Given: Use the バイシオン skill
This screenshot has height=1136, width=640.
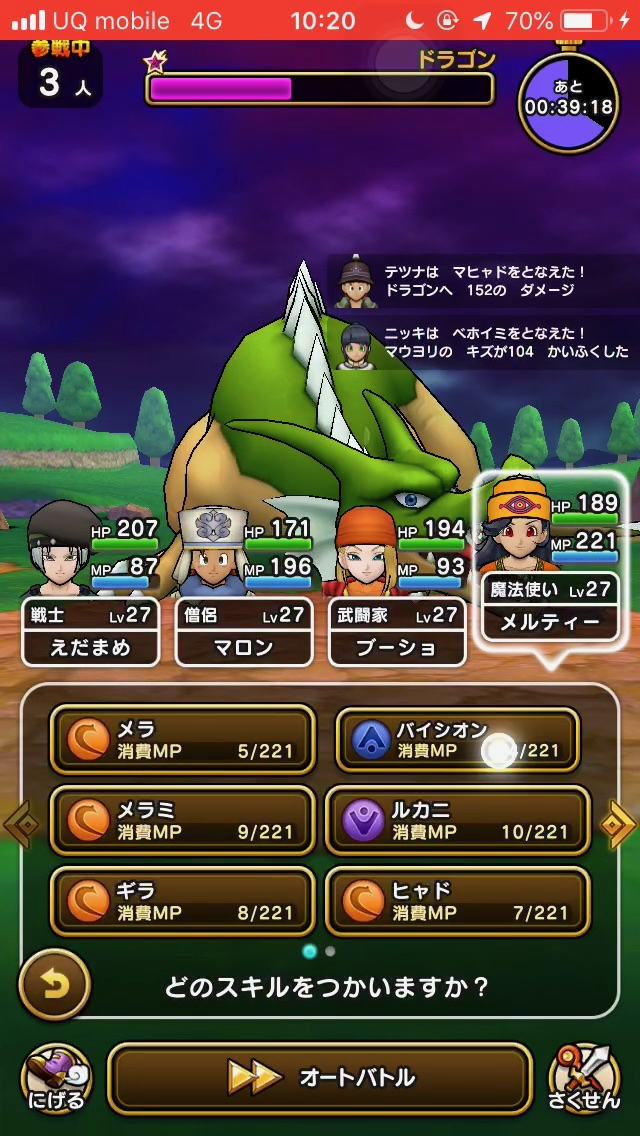Looking at the screenshot, I should click(457, 740).
